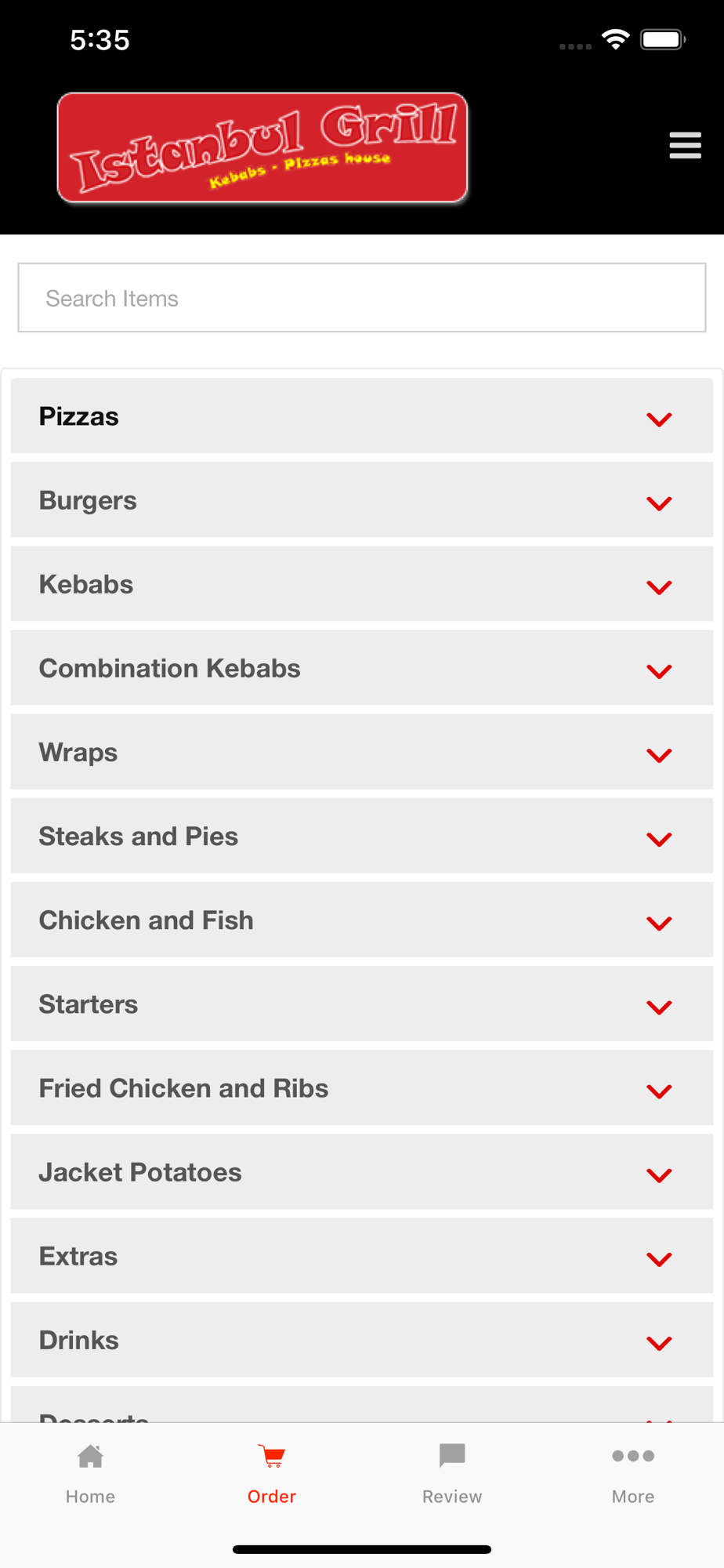The image size is (724, 1568).
Task: Expand the Burgers section
Action: pyautogui.click(x=362, y=500)
